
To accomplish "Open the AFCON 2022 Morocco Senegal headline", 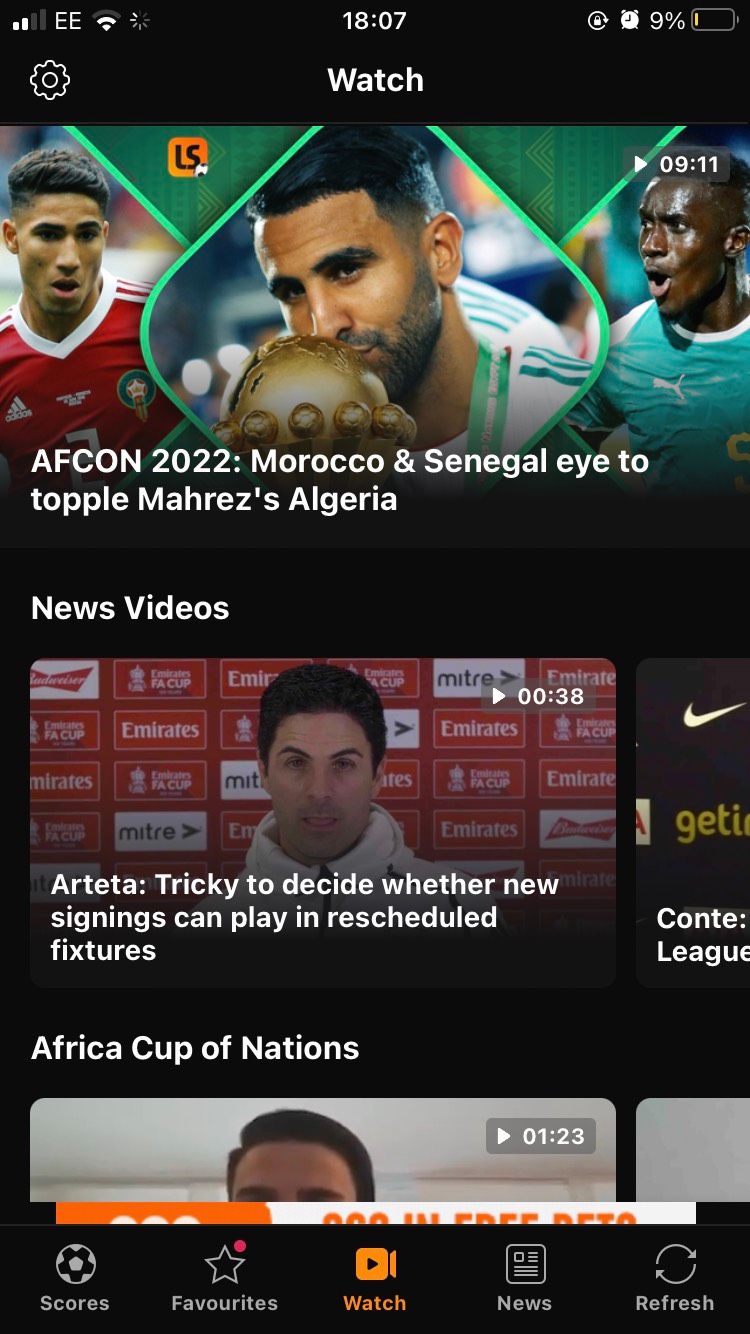I will pos(340,480).
